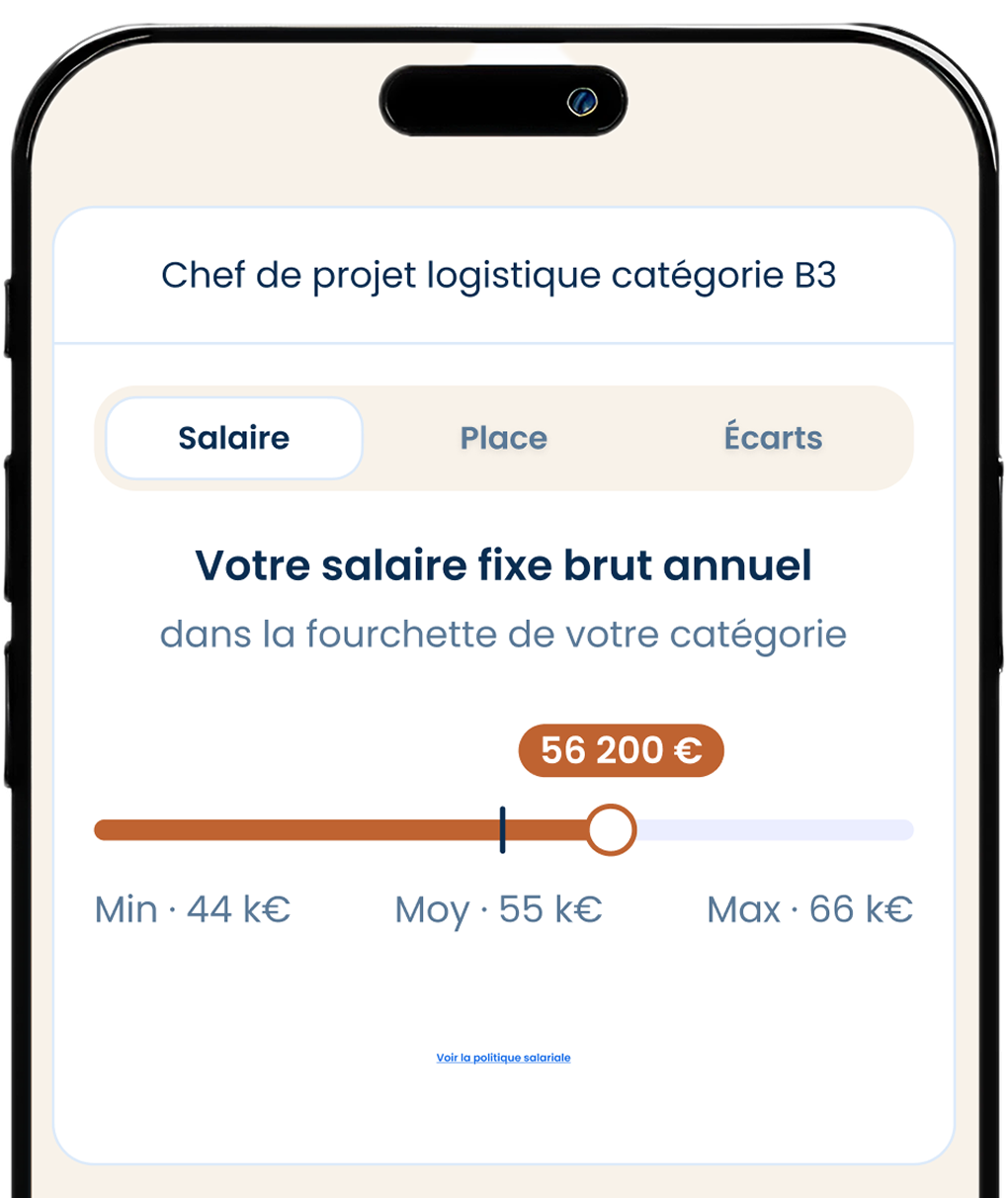The width and height of the screenshot is (1008, 1198).
Task: Open the Voir la politique salariale link
Action: coord(503,1058)
